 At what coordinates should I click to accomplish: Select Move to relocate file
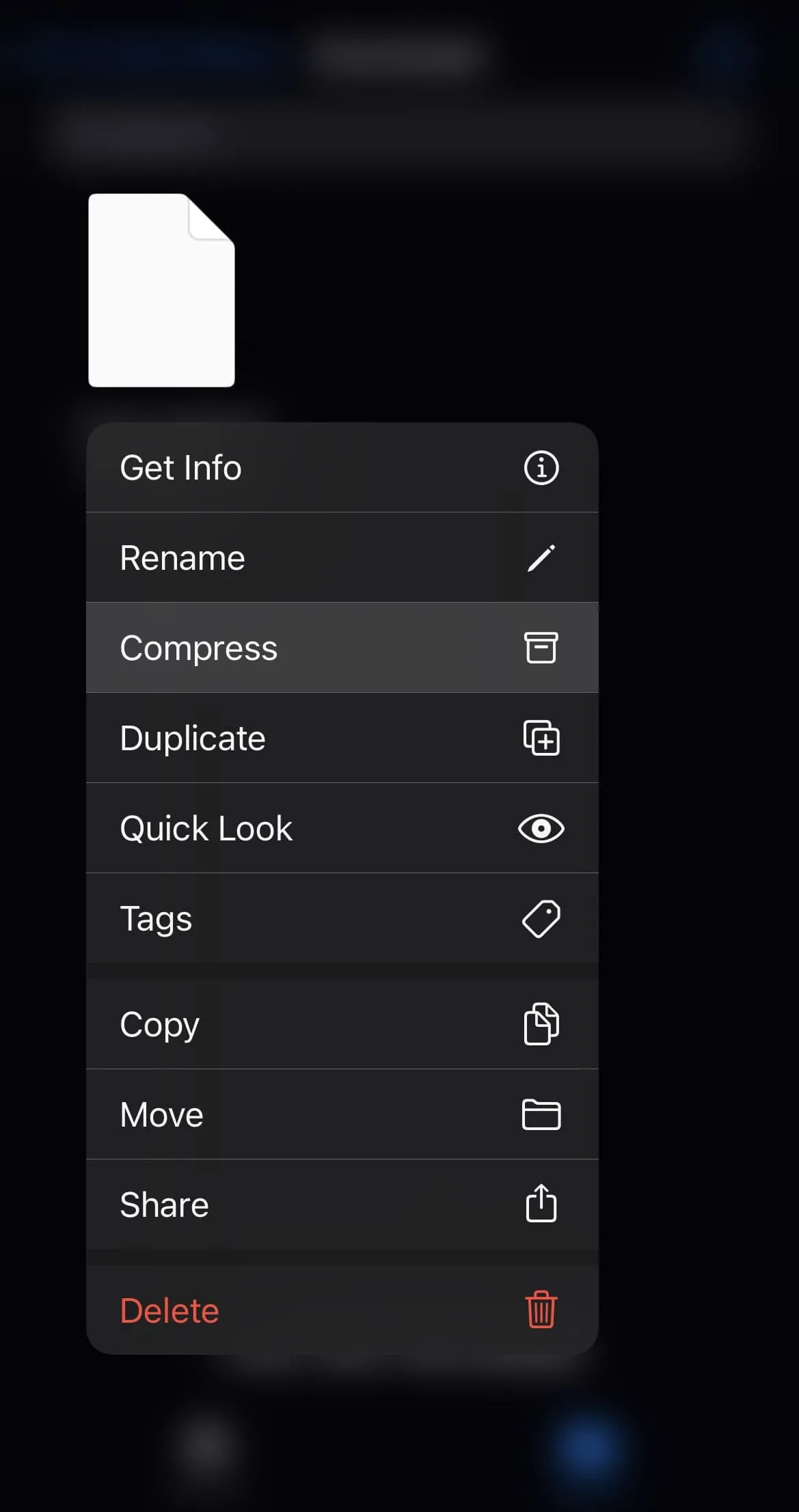pos(342,1114)
